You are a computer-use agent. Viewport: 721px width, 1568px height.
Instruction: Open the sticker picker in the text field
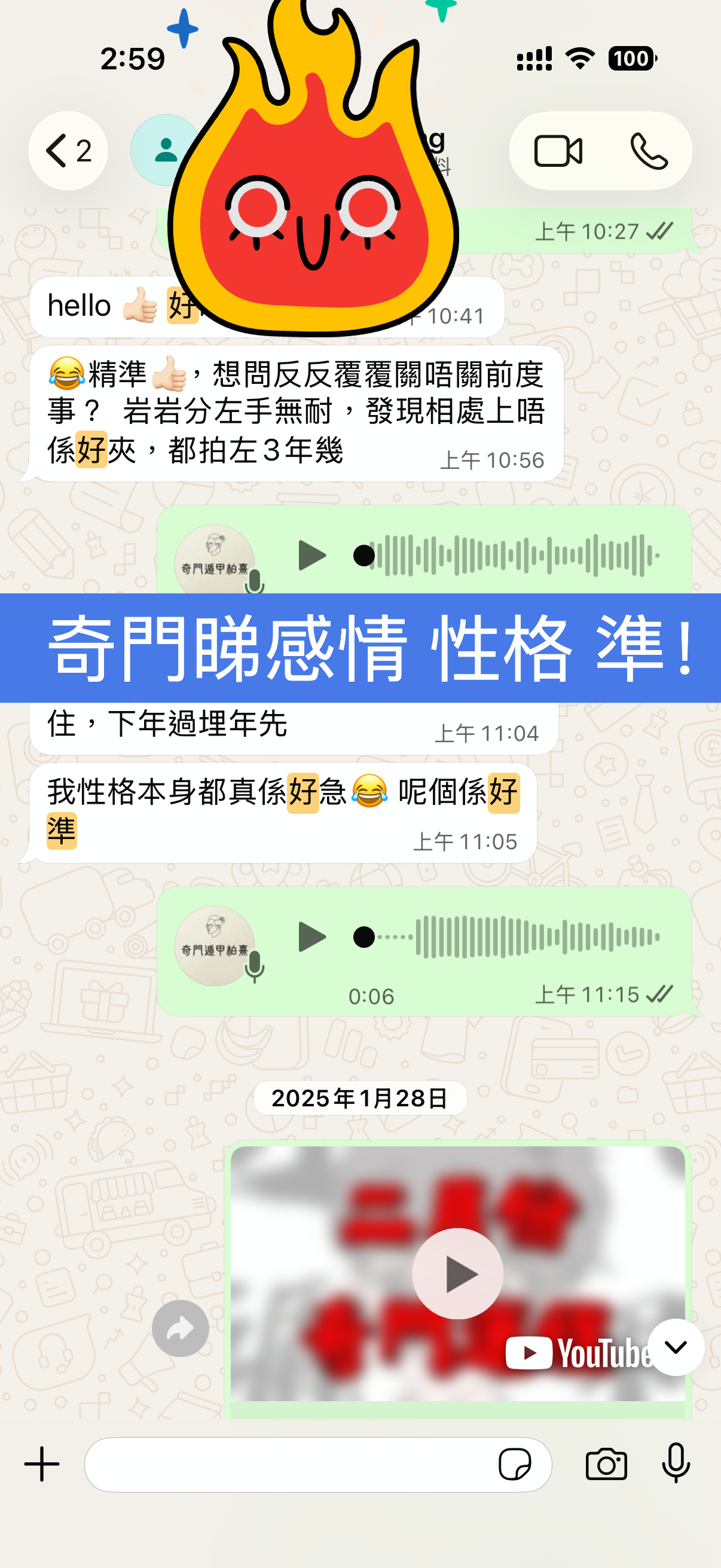tap(515, 1464)
